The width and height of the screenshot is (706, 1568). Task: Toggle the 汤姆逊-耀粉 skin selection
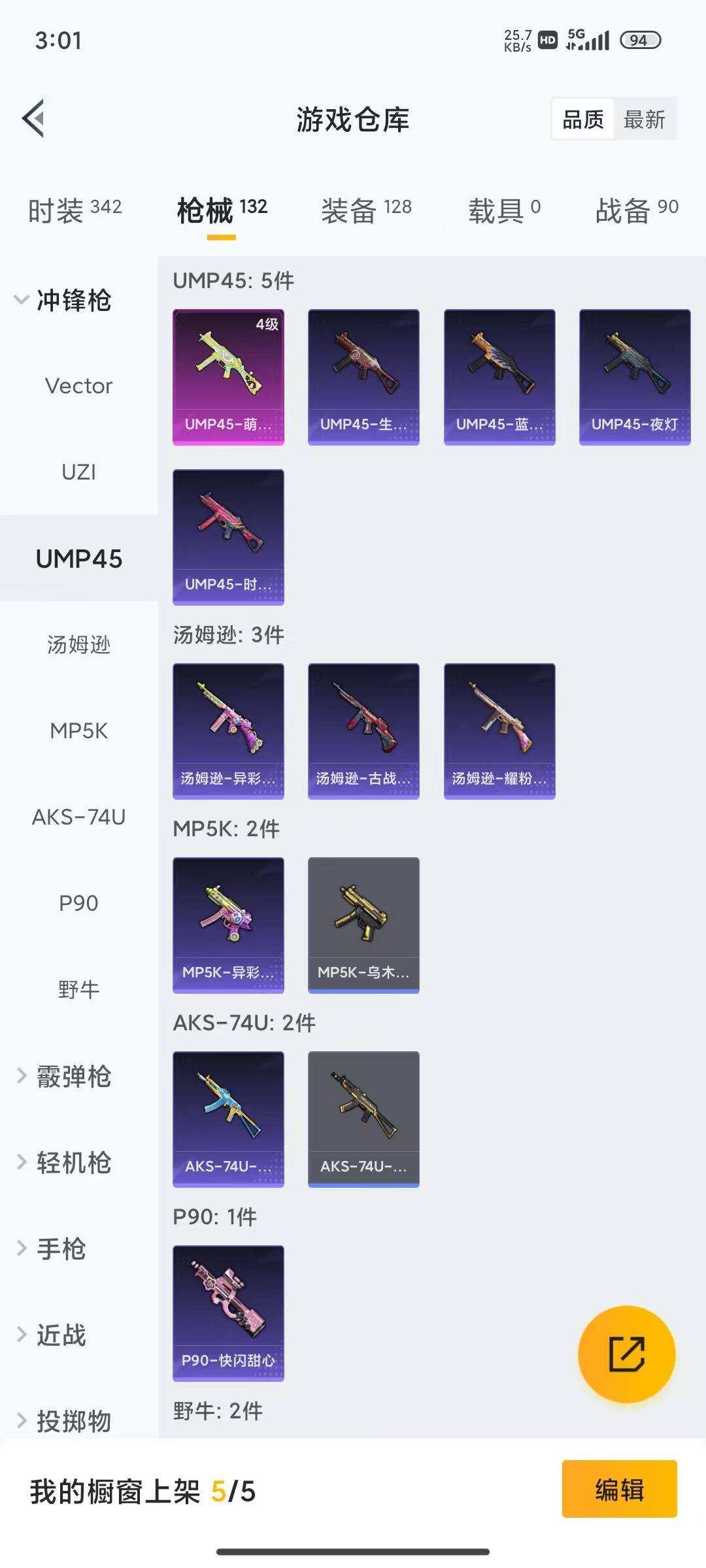tap(499, 730)
